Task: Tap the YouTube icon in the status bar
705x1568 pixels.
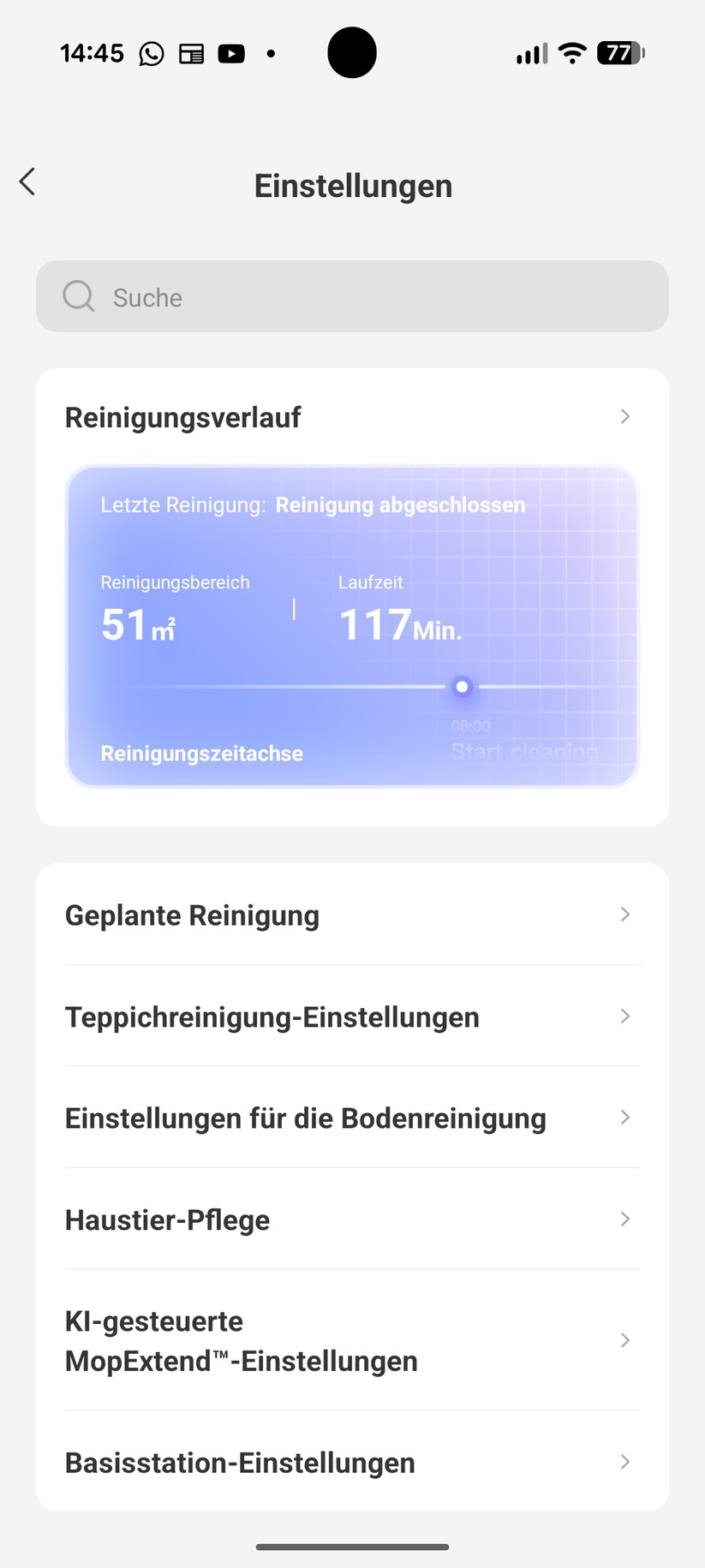Action: pos(230,53)
